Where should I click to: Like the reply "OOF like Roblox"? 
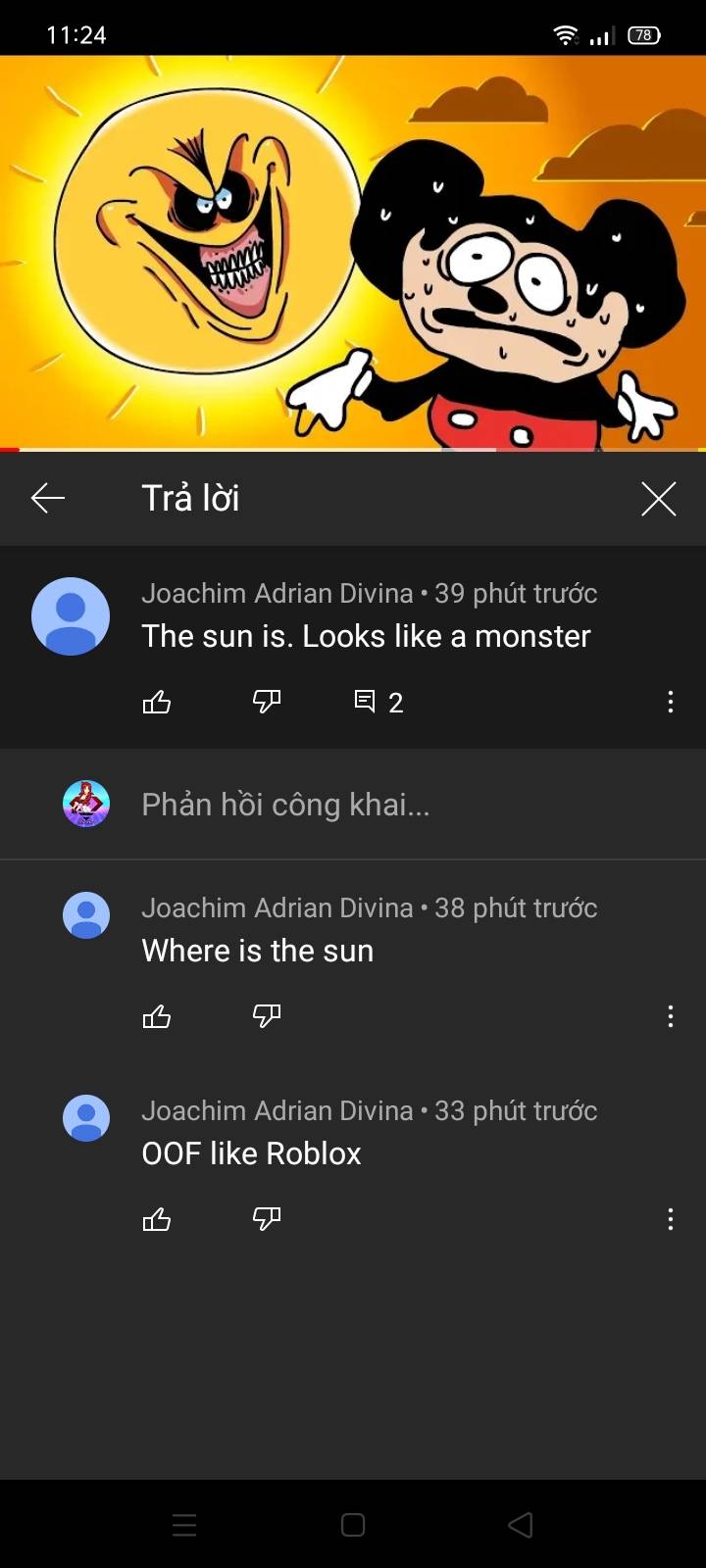click(157, 1219)
